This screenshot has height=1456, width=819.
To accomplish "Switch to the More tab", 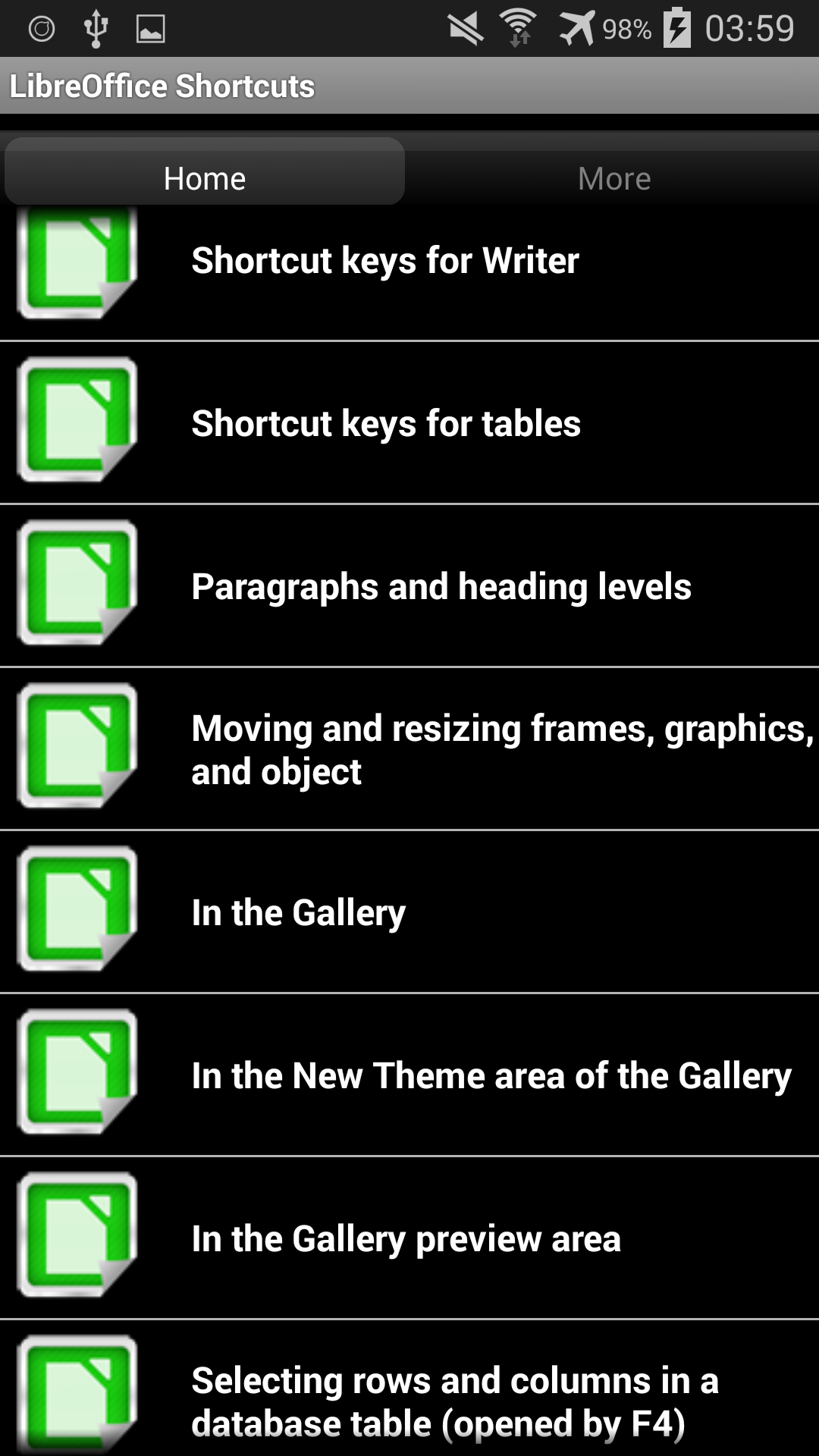I will click(613, 177).
